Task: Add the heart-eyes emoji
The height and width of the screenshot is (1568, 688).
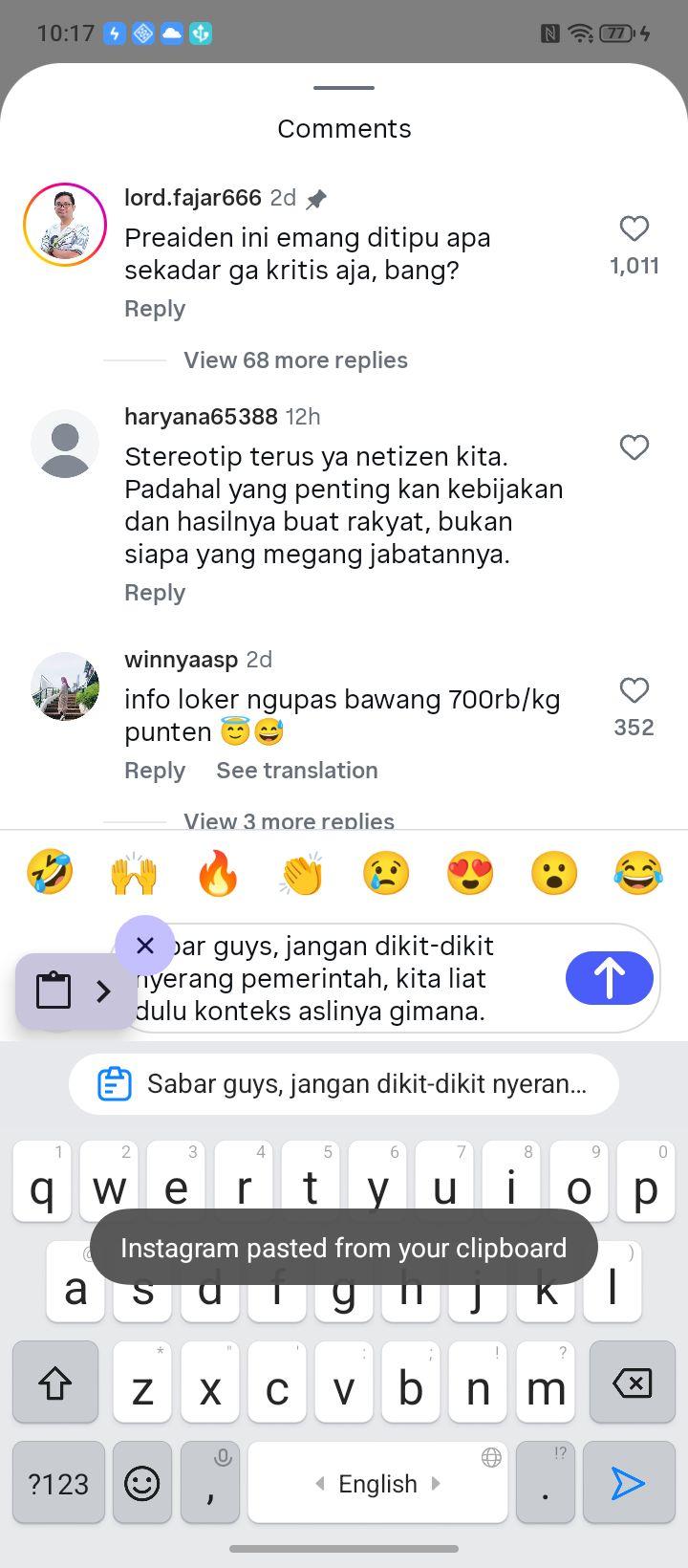Action: [470, 873]
